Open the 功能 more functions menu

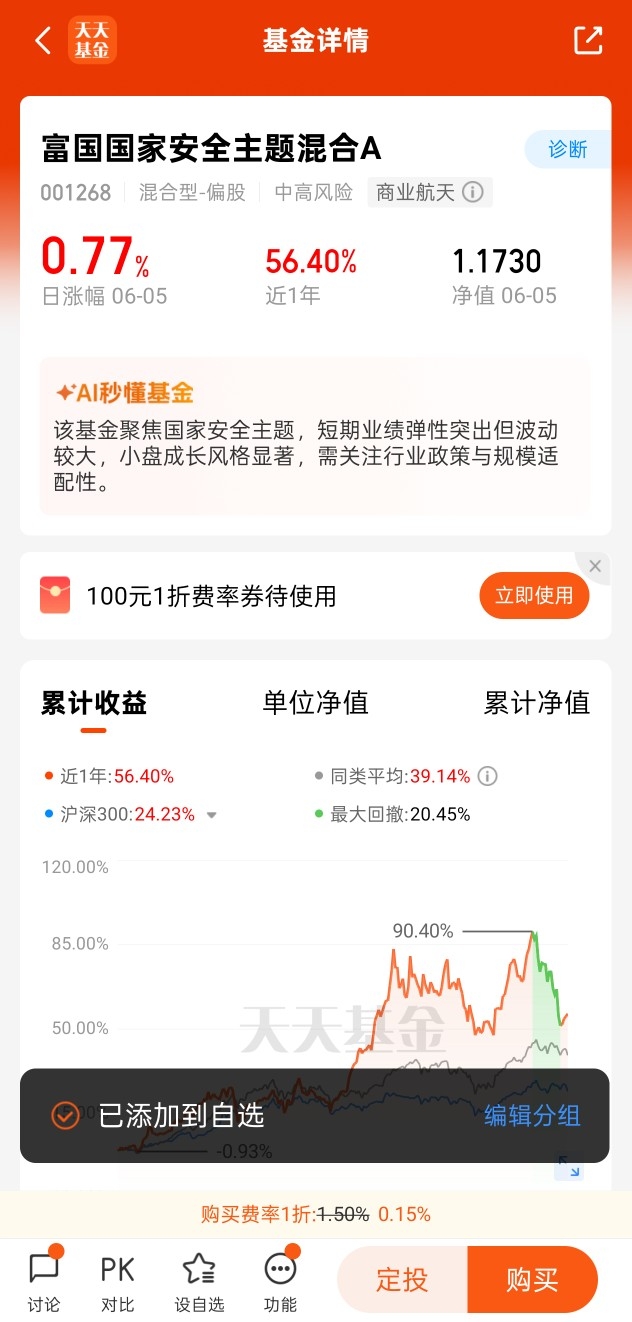click(x=281, y=1280)
